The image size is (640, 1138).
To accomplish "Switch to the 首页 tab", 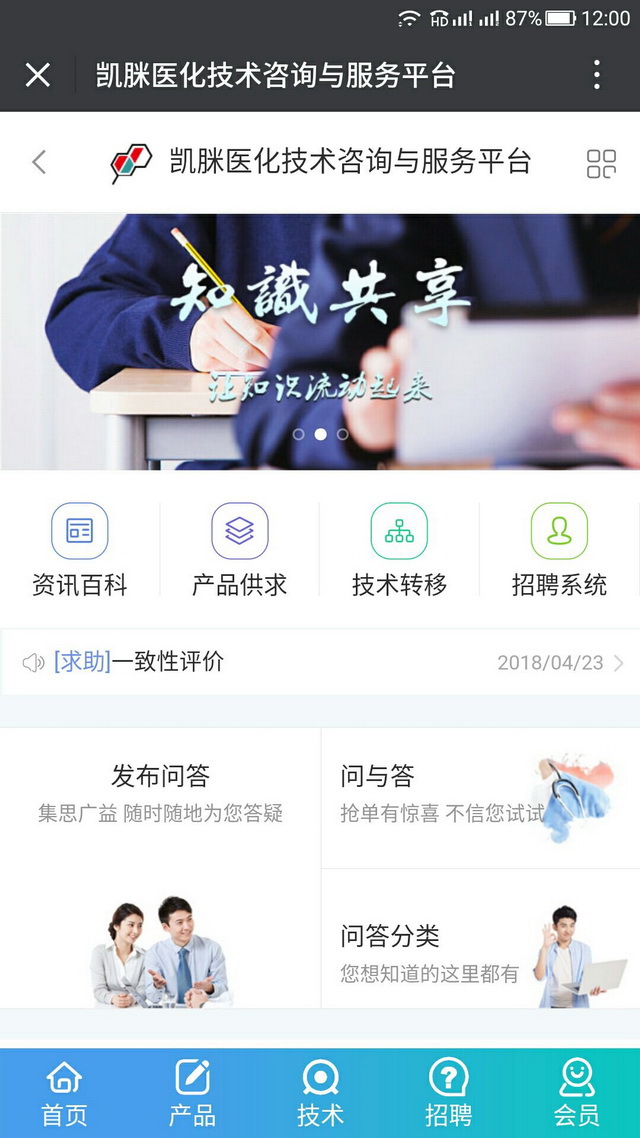I will pyautogui.click(x=64, y=1093).
